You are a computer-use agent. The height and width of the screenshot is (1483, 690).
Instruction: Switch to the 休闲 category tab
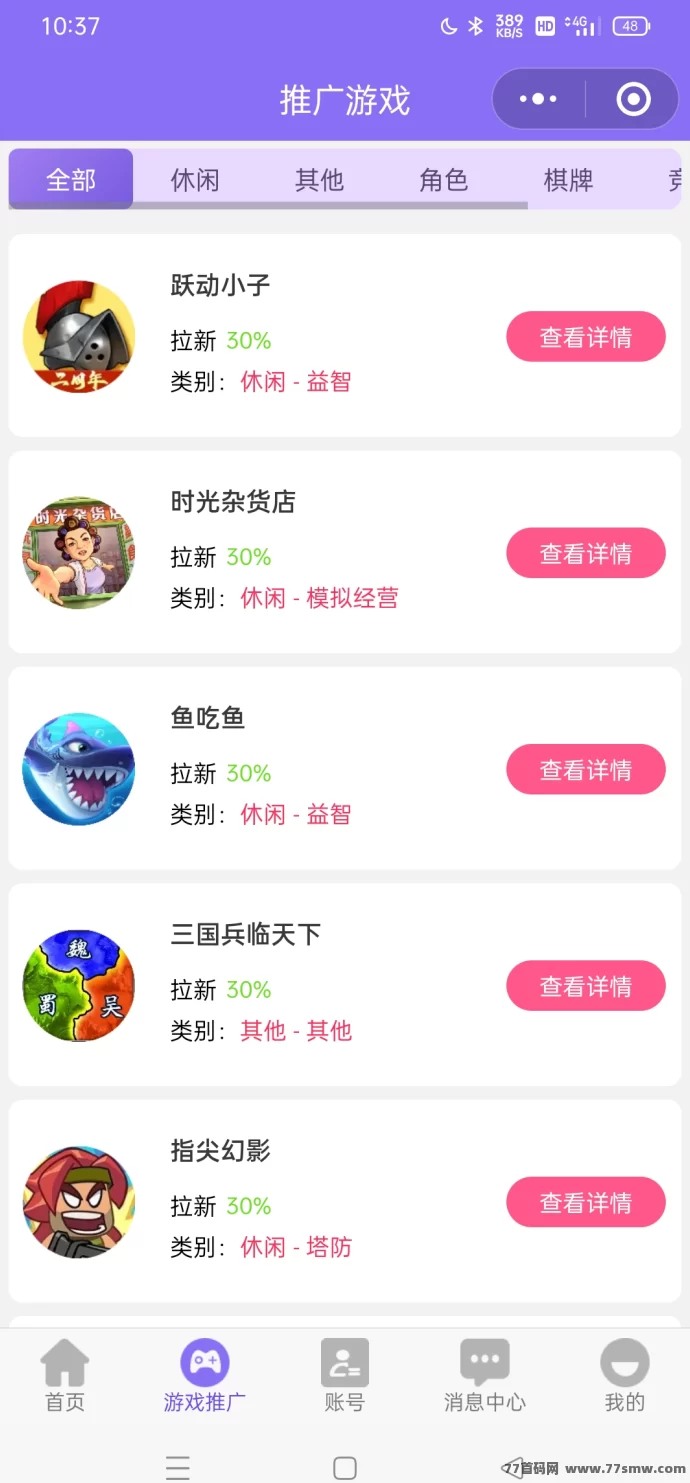tap(195, 180)
